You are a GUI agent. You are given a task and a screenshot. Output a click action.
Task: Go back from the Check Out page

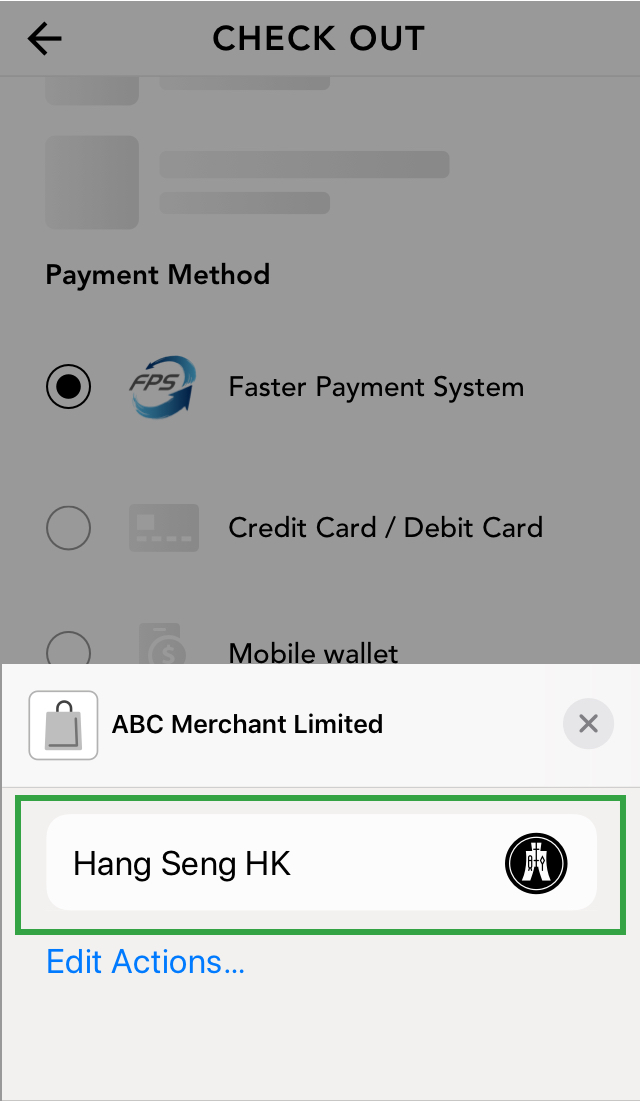[44, 39]
